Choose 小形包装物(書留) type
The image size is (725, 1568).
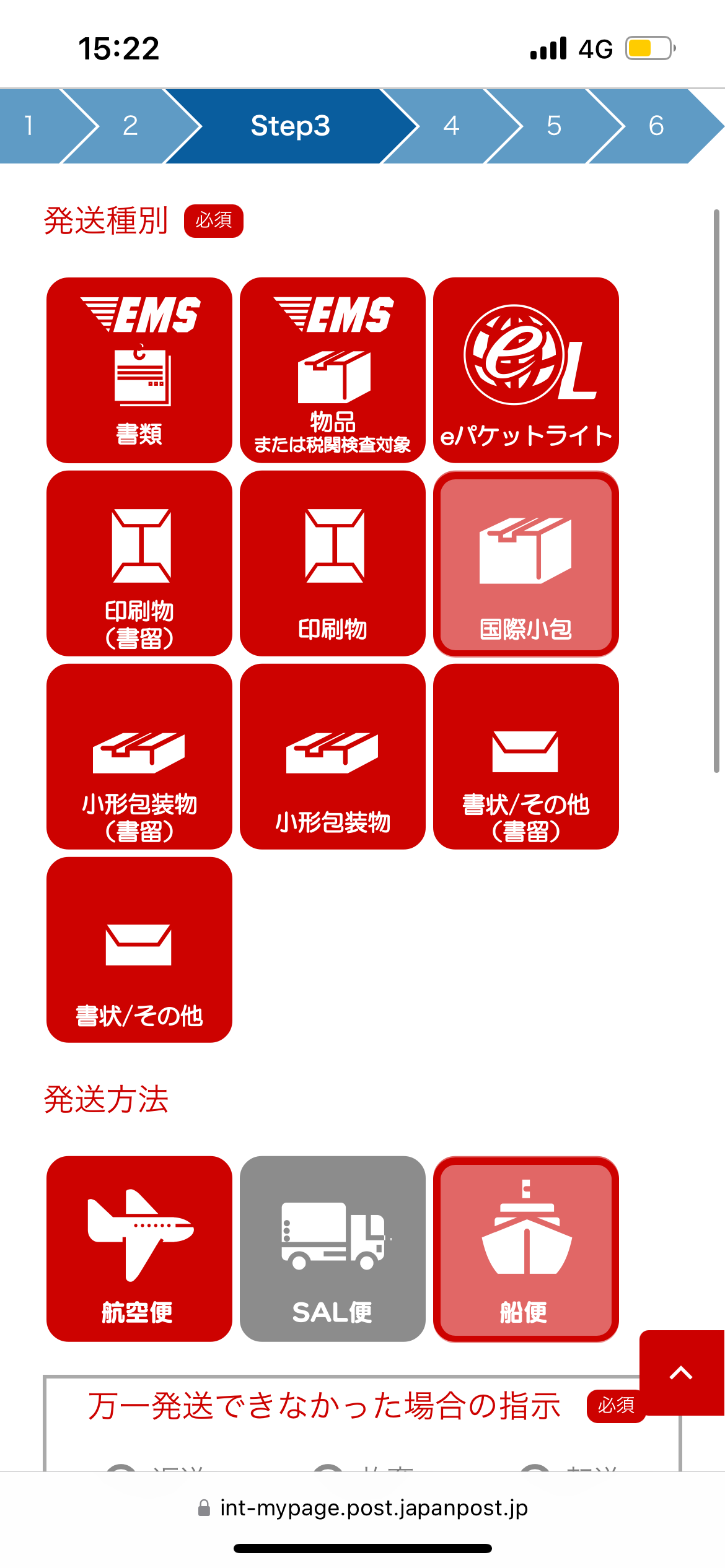coord(139,756)
